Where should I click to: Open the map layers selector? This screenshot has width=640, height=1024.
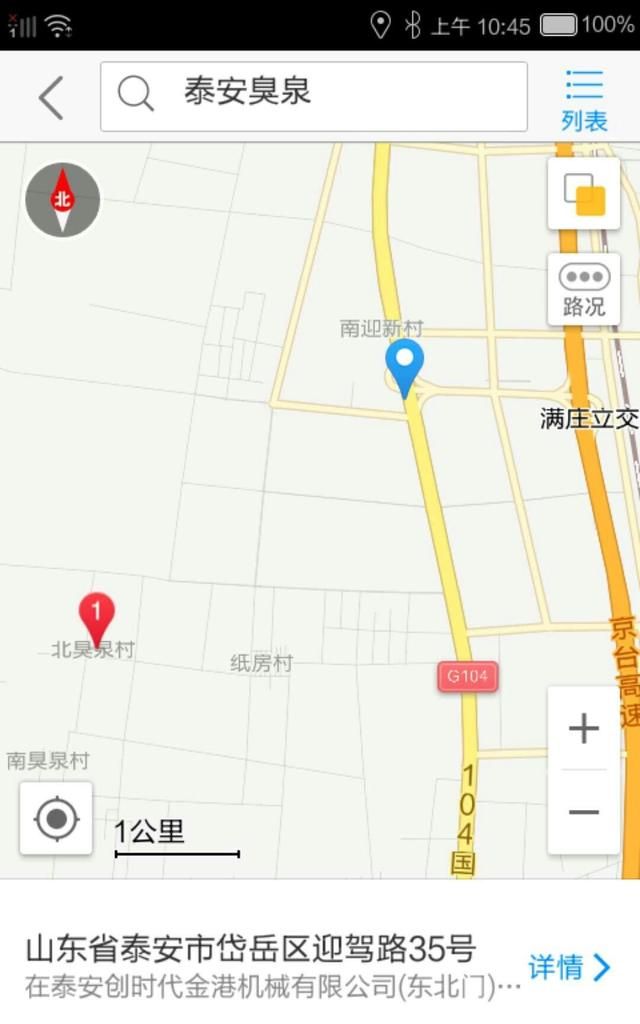point(584,193)
